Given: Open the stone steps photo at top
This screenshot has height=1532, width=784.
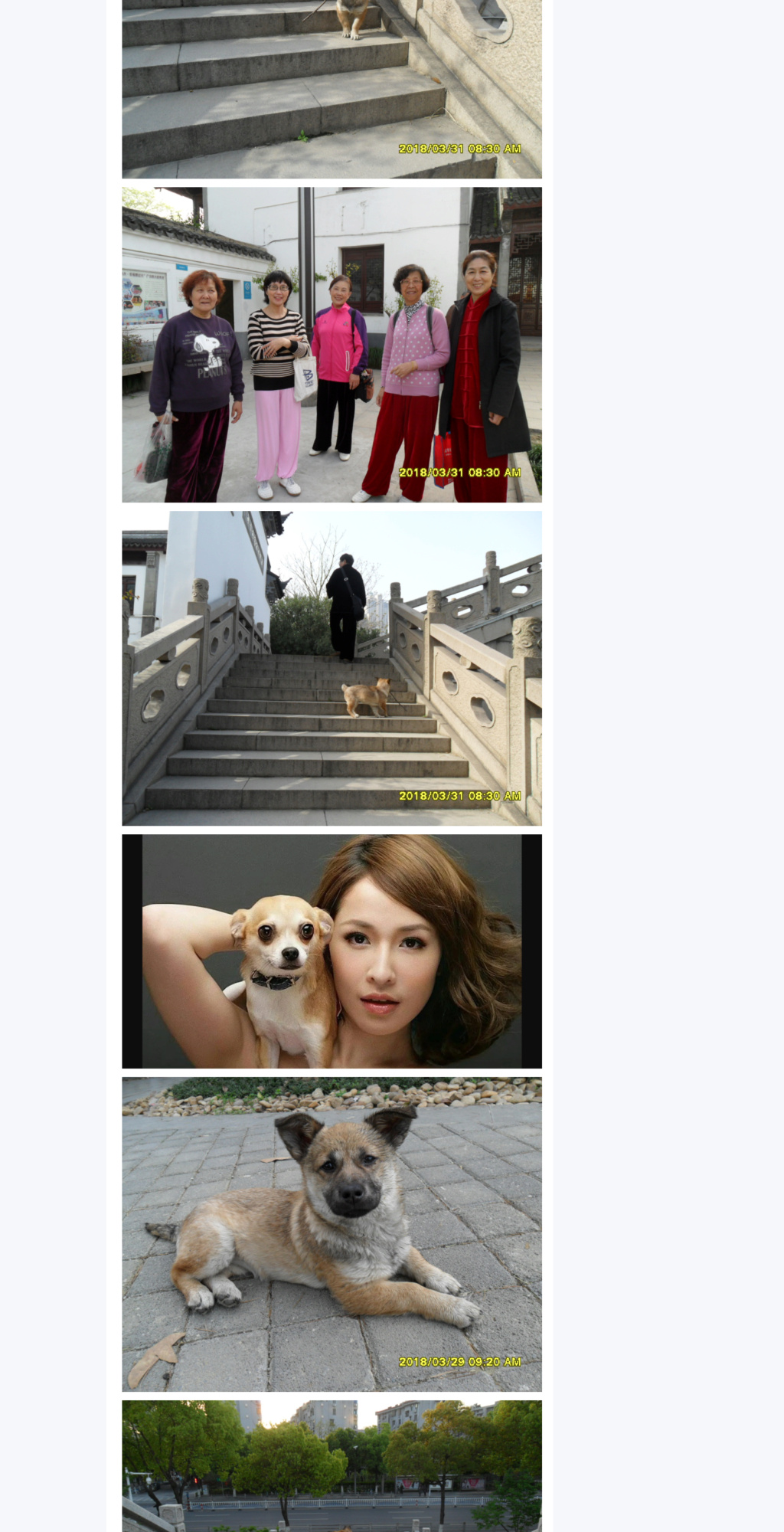Looking at the screenshot, I should point(332,89).
